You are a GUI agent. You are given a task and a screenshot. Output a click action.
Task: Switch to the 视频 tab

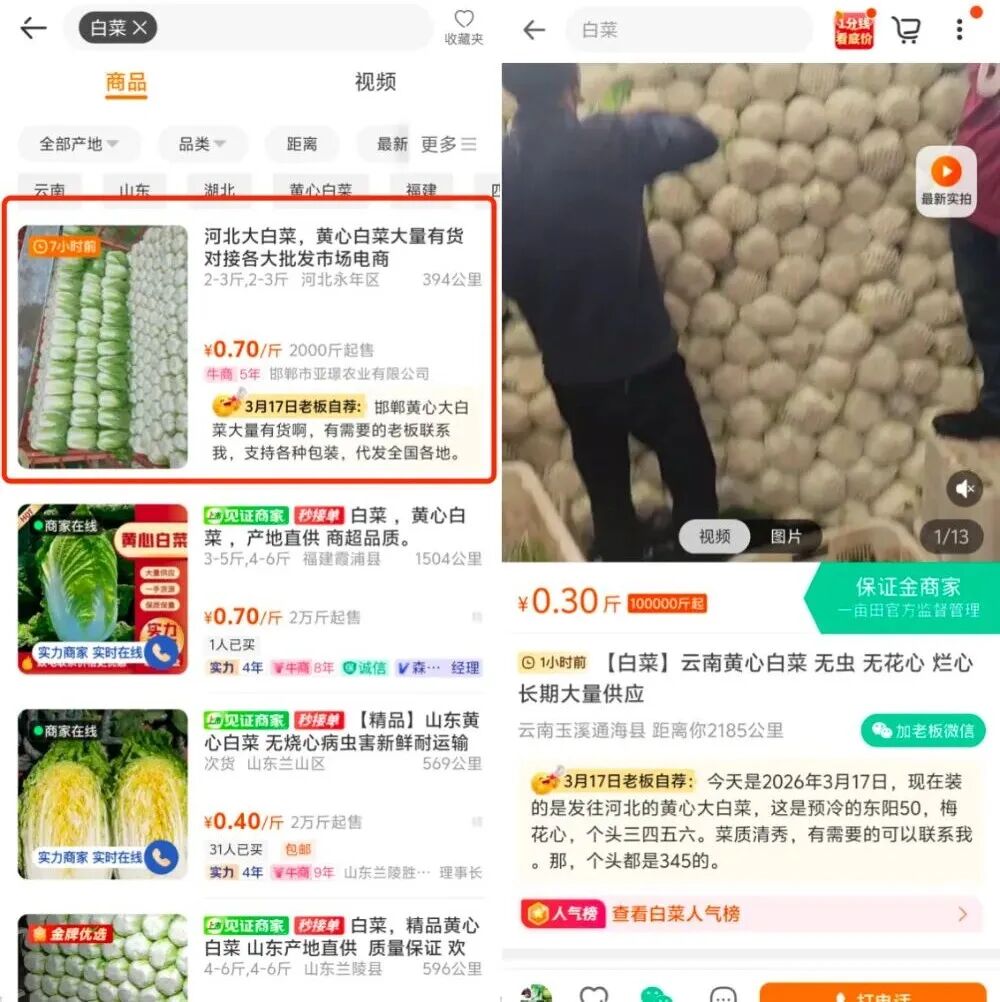pyautogui.click(x=375, y=82)
